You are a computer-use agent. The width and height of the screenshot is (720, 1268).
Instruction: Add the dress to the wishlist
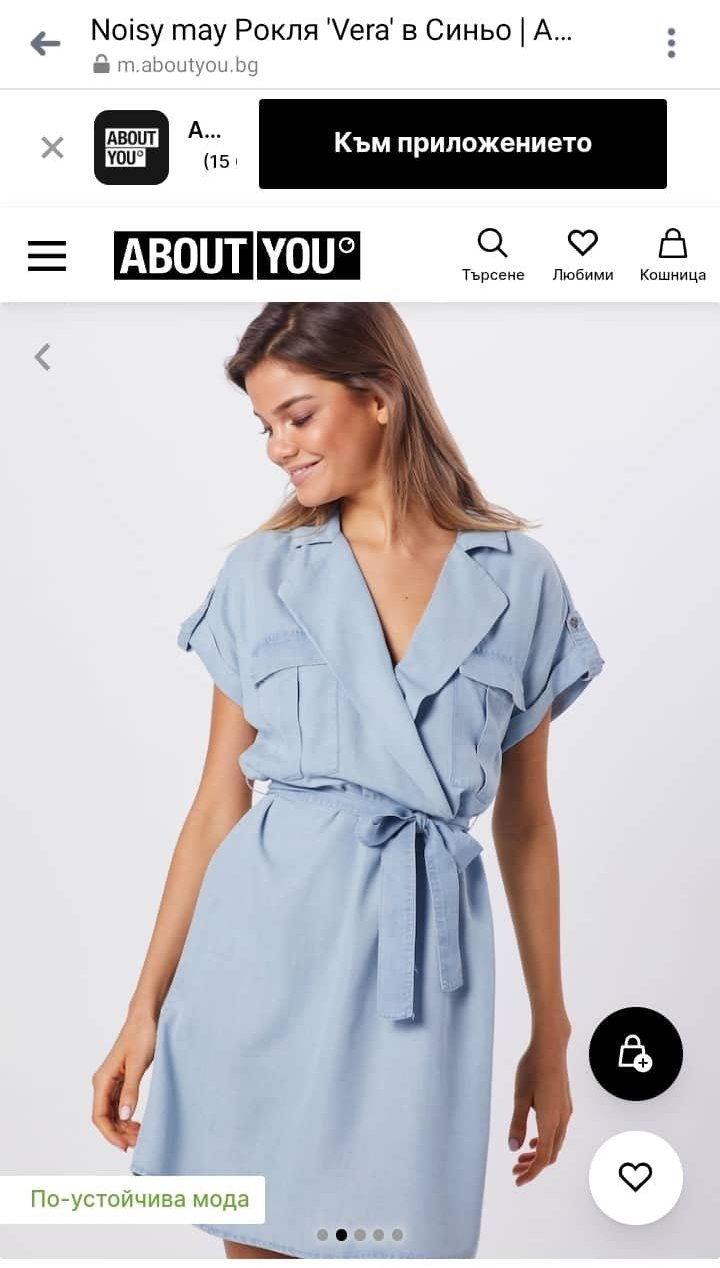click(635, 1177)
